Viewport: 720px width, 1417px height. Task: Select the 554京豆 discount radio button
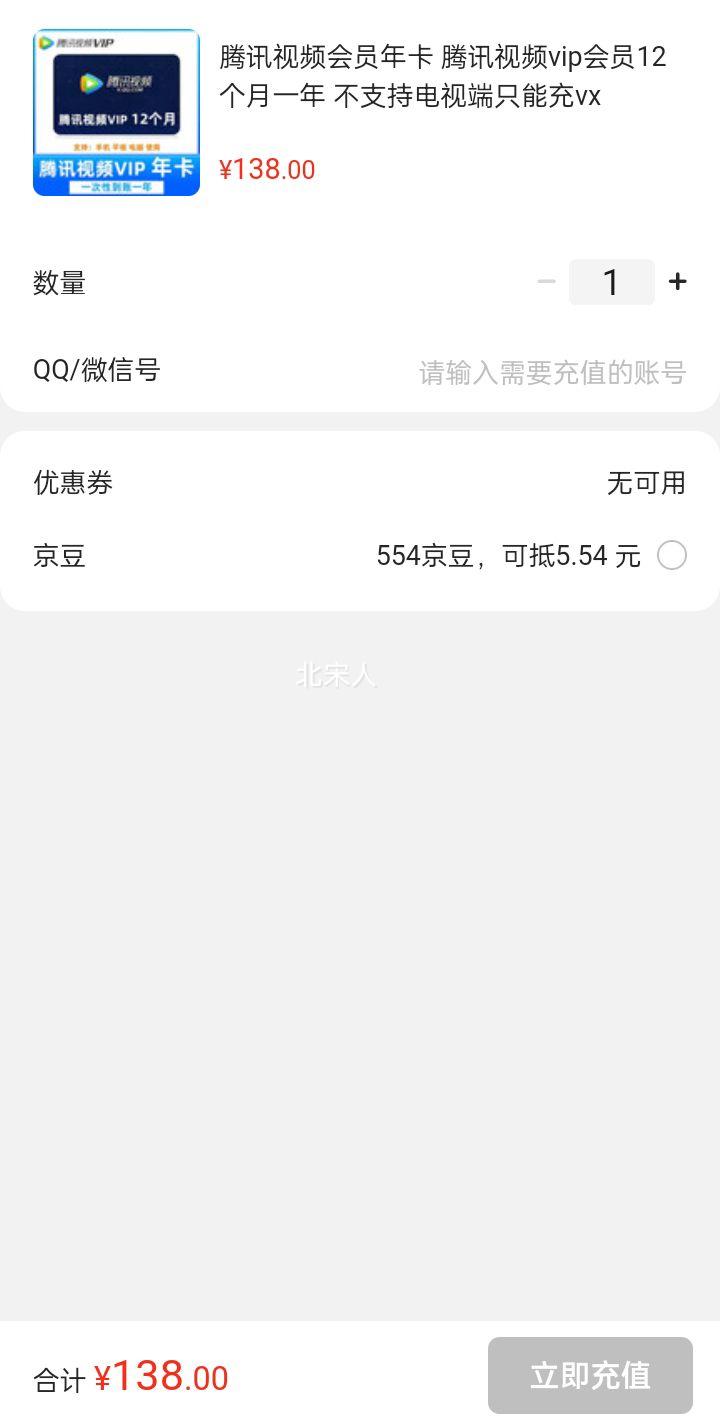pyautogui.click(x=672, y=555)
